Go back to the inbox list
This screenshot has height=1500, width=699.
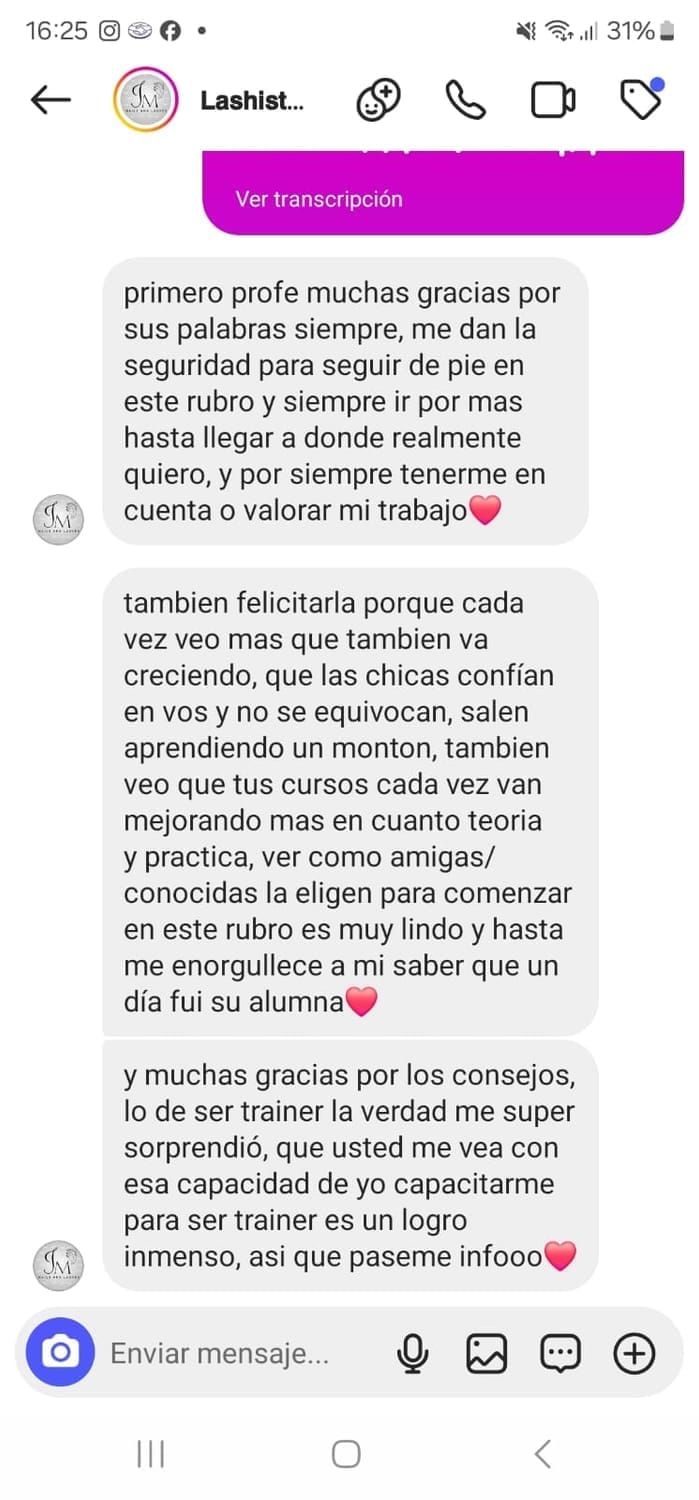pyautogui.click(x=51, y=100)
